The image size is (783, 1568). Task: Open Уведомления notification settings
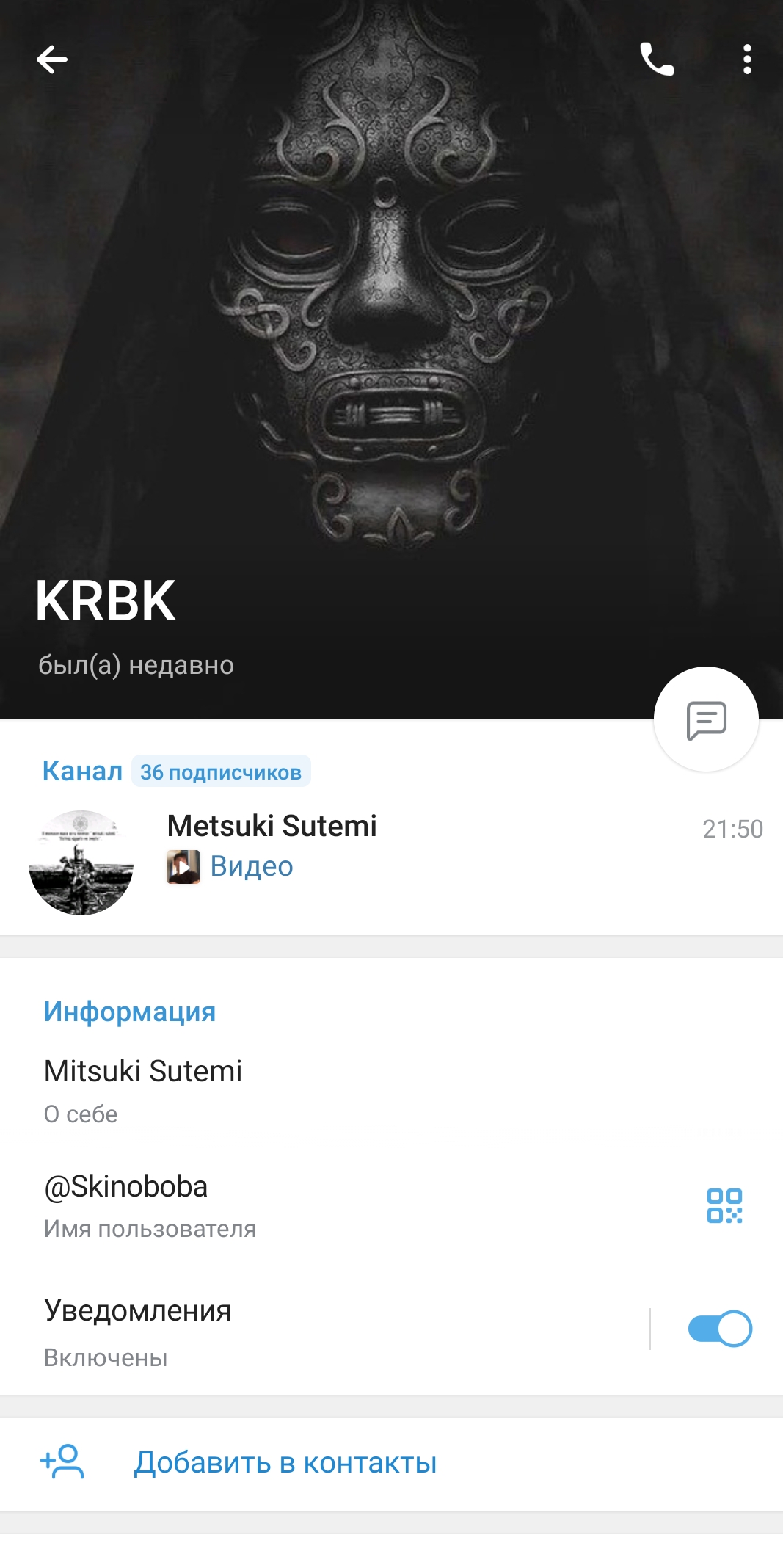294,1330
